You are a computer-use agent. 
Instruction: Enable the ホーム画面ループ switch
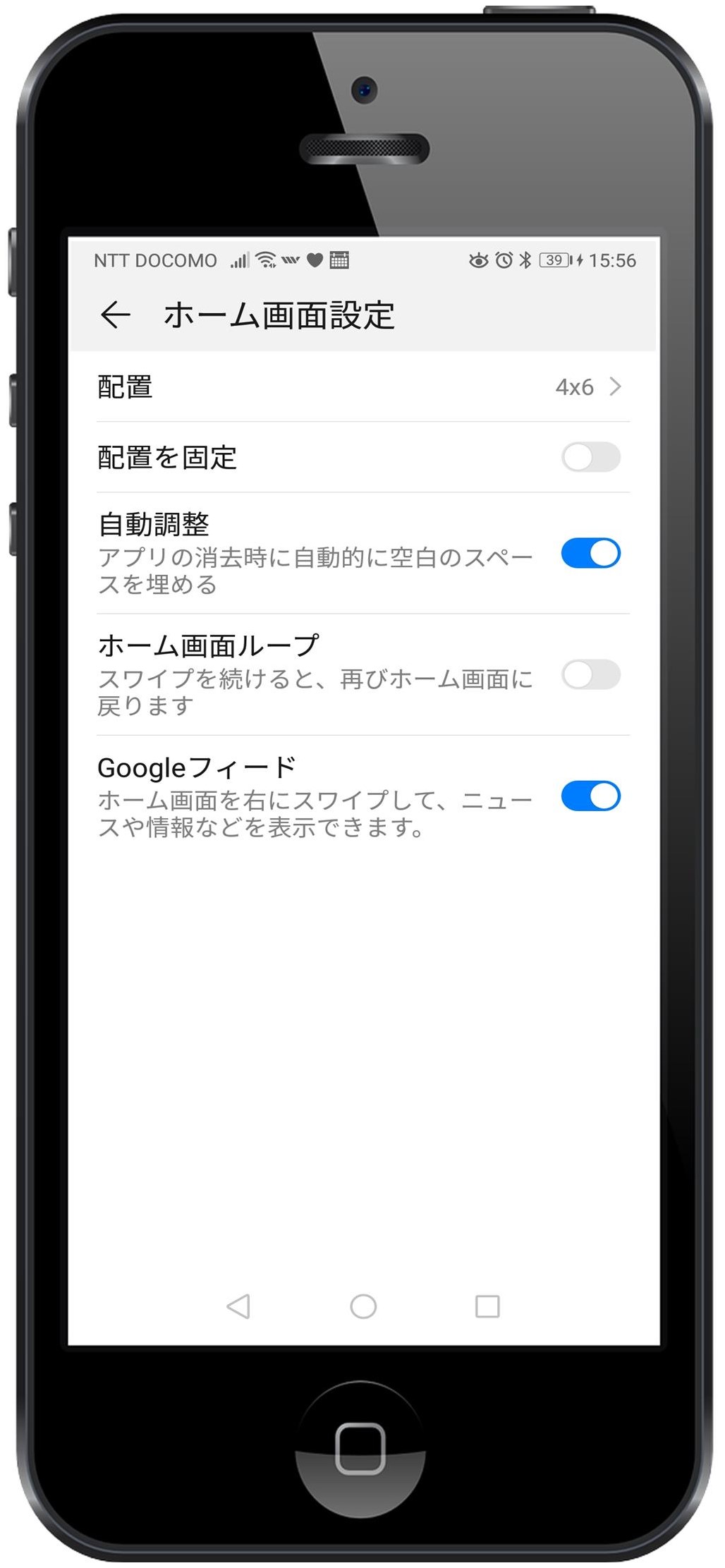590,674
